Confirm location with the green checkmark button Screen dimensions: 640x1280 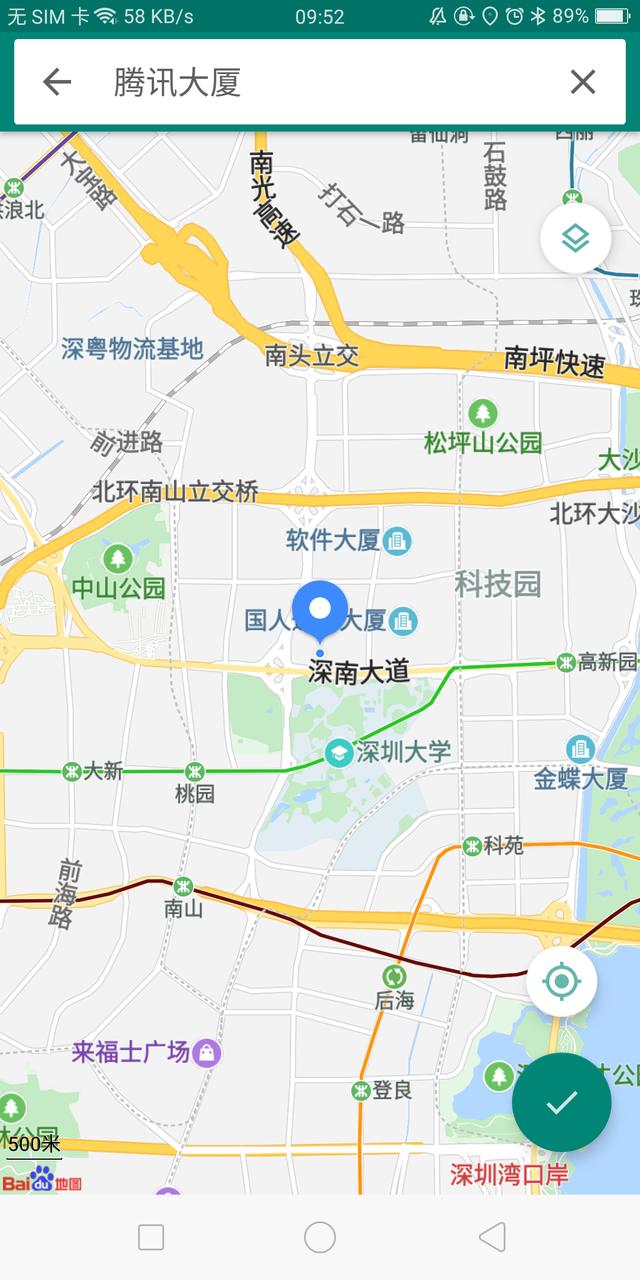click(561, 1102)
